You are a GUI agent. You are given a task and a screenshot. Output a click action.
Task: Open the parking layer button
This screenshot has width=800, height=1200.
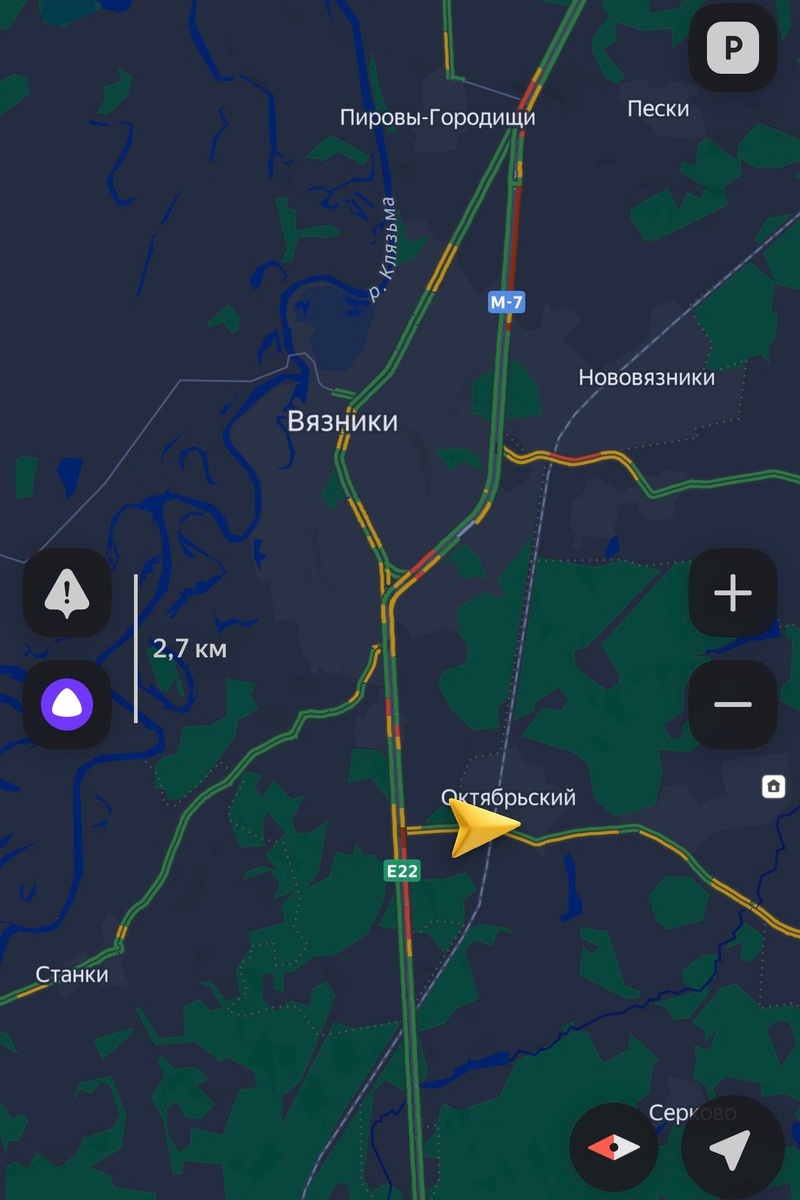733,48
